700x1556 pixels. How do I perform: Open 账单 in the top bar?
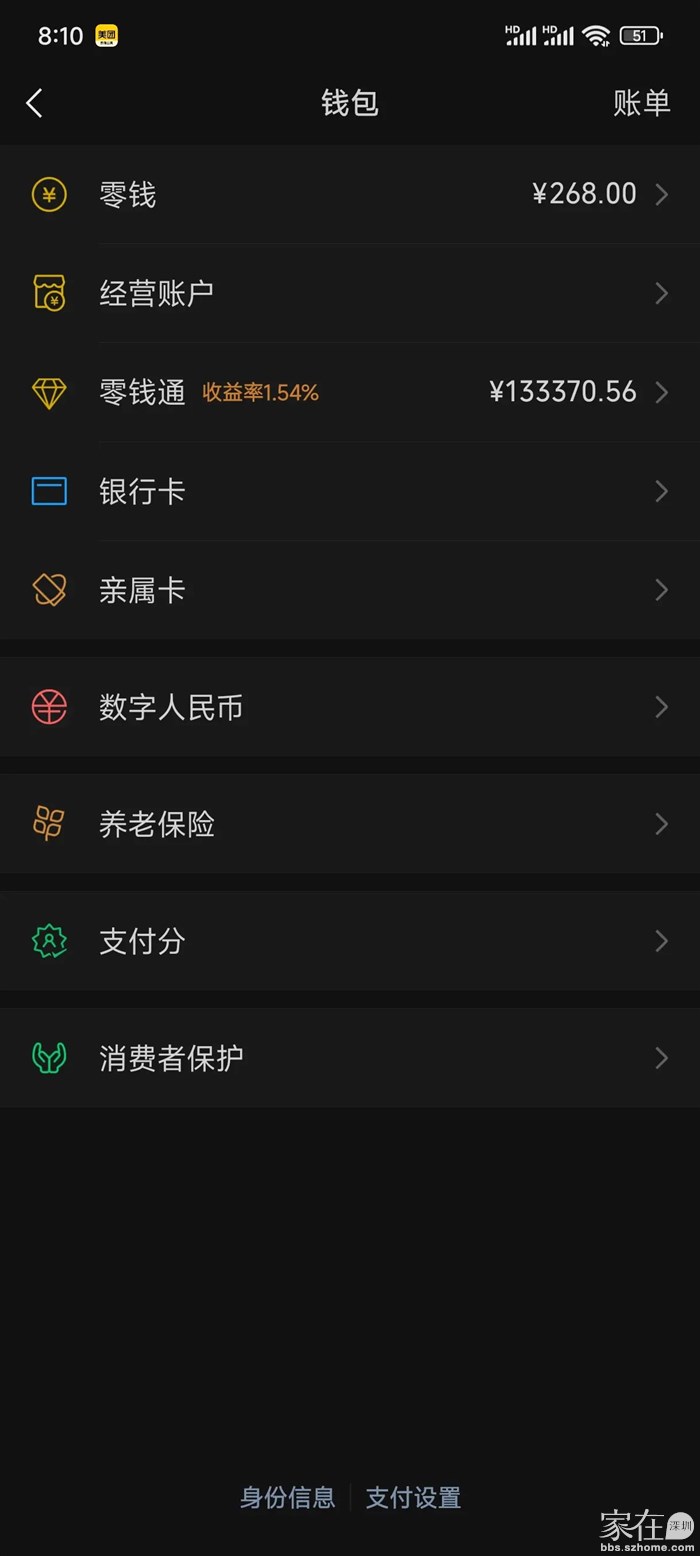point(641,103)
